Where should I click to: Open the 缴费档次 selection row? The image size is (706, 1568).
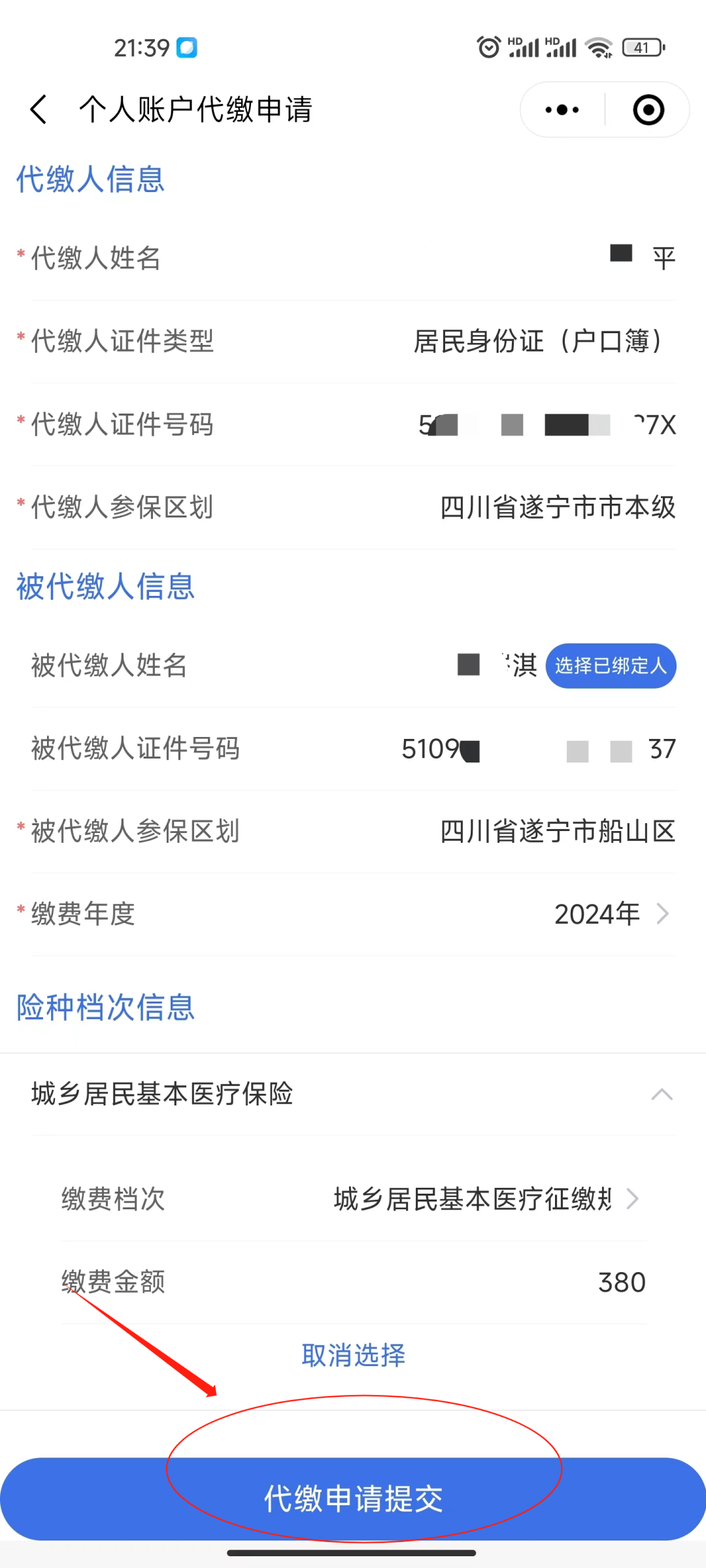[x=484, y=1200]
